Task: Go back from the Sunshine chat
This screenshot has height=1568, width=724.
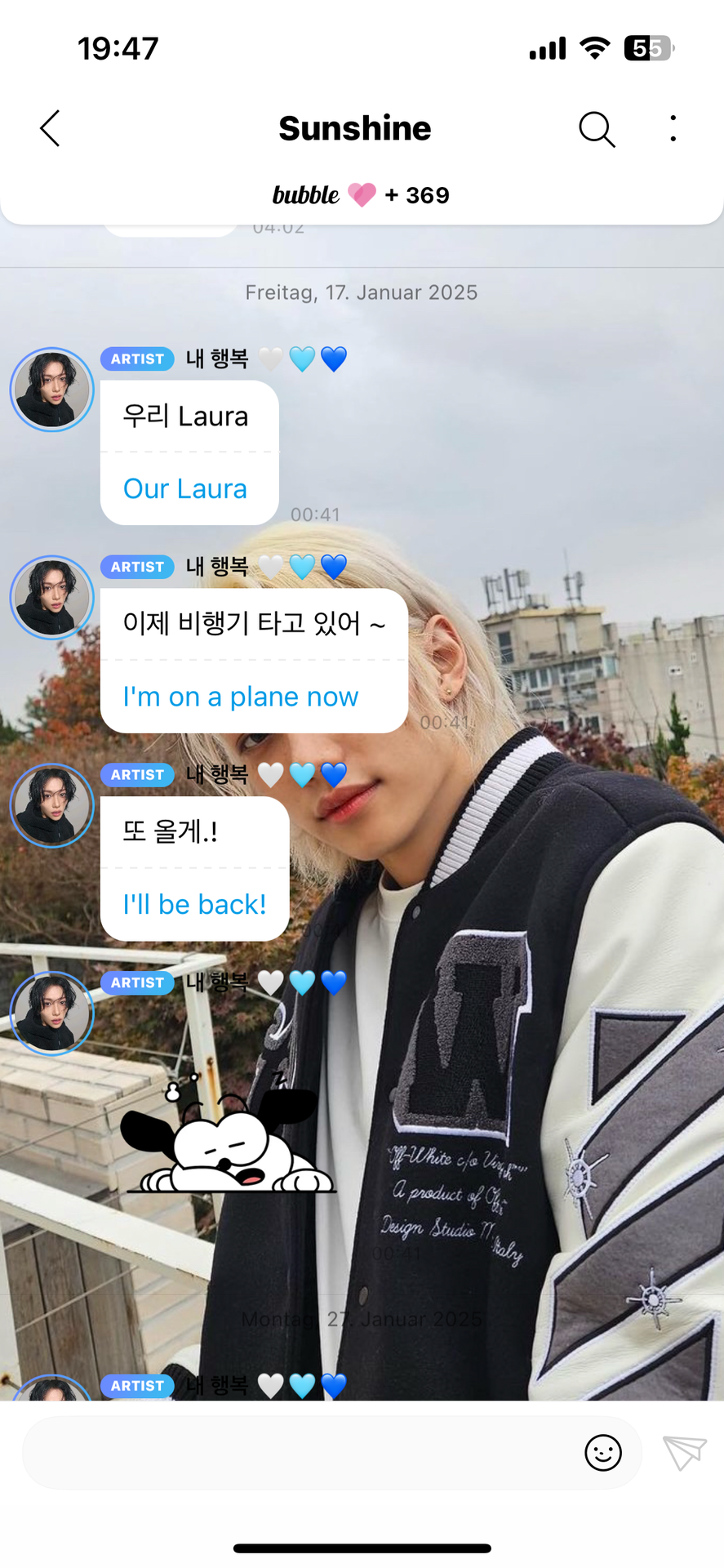Action: (51, 129)
